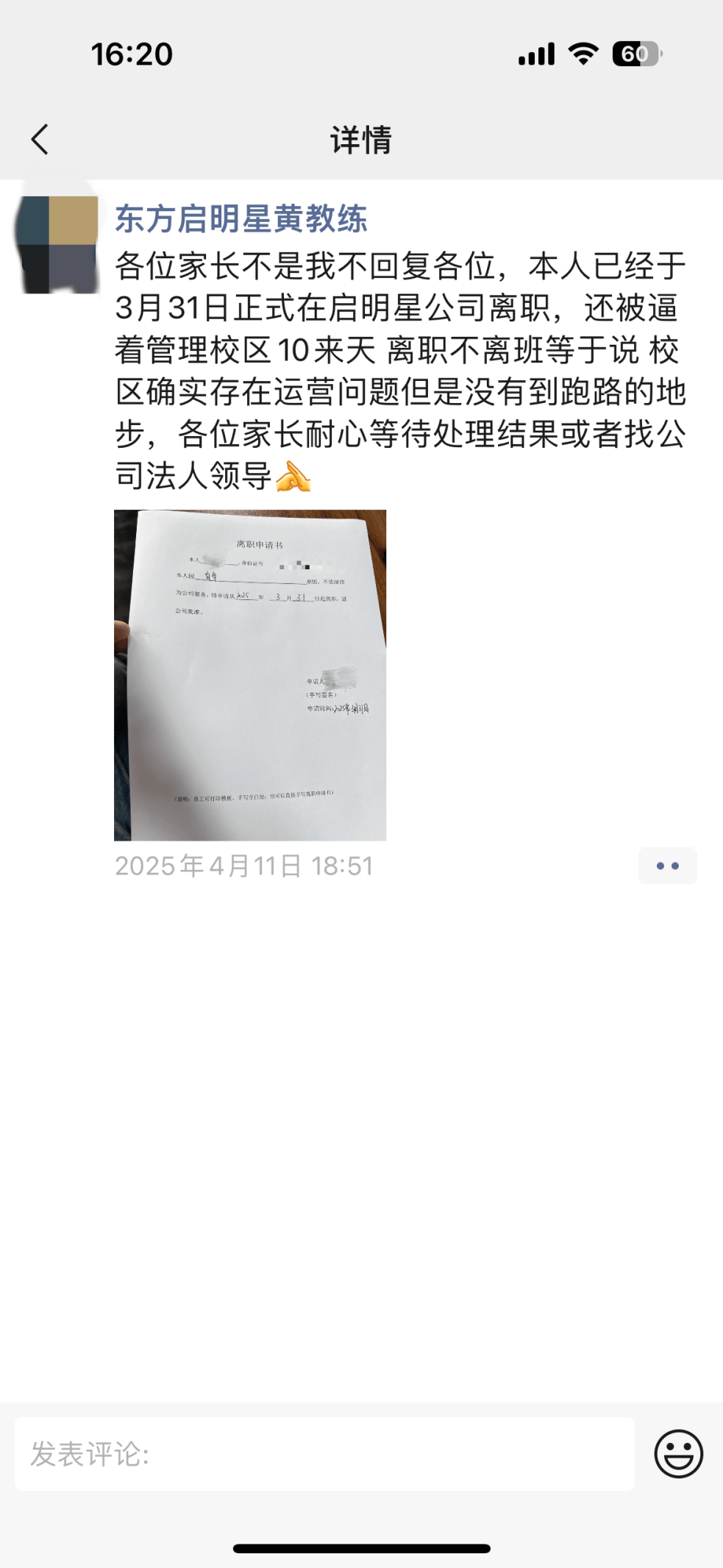Go back from the 详情 page
The height and width of the screenshot is (1568, 723).
click(40, 139)
